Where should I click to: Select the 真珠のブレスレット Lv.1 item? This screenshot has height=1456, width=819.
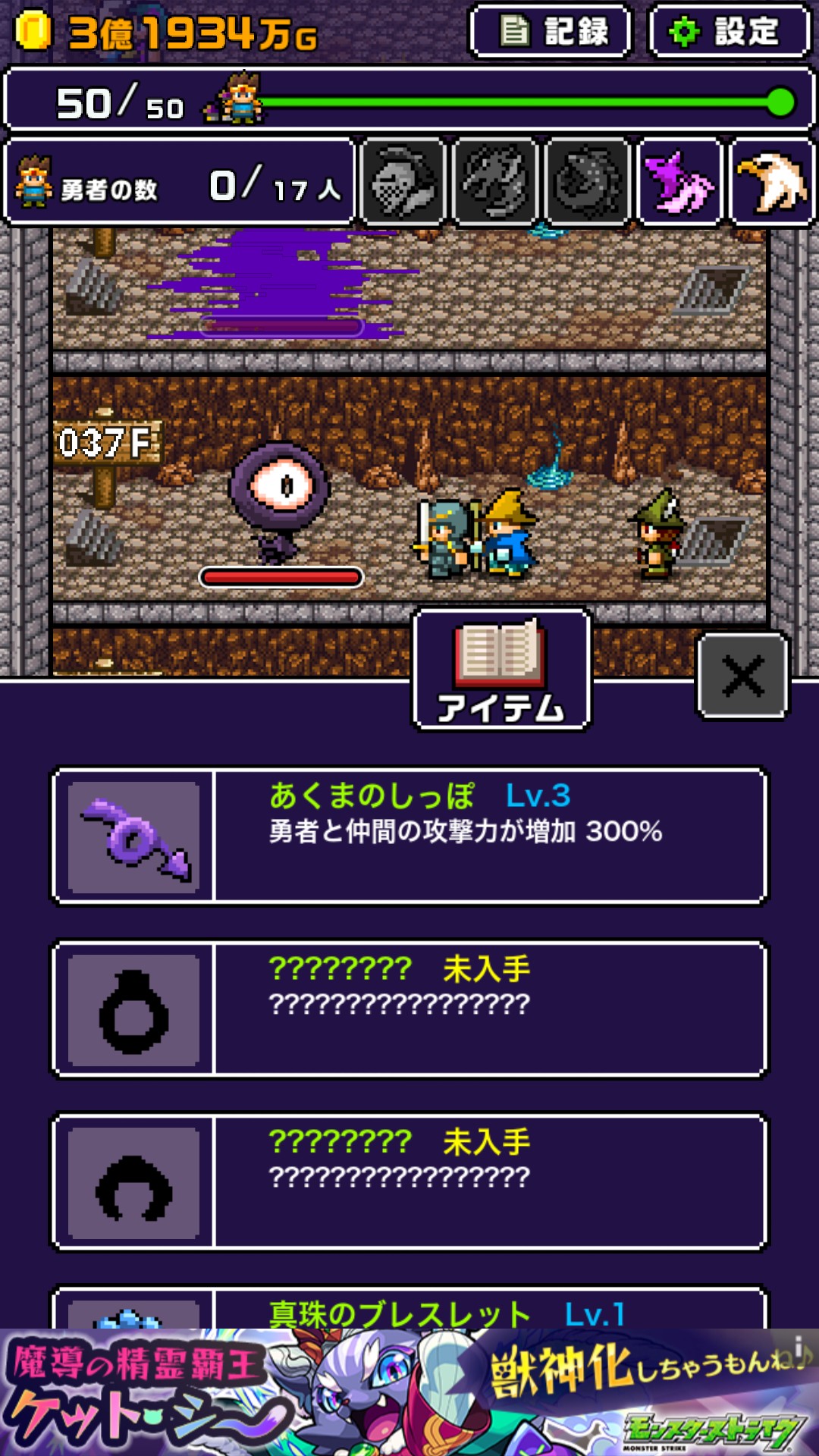(409, 1307)
